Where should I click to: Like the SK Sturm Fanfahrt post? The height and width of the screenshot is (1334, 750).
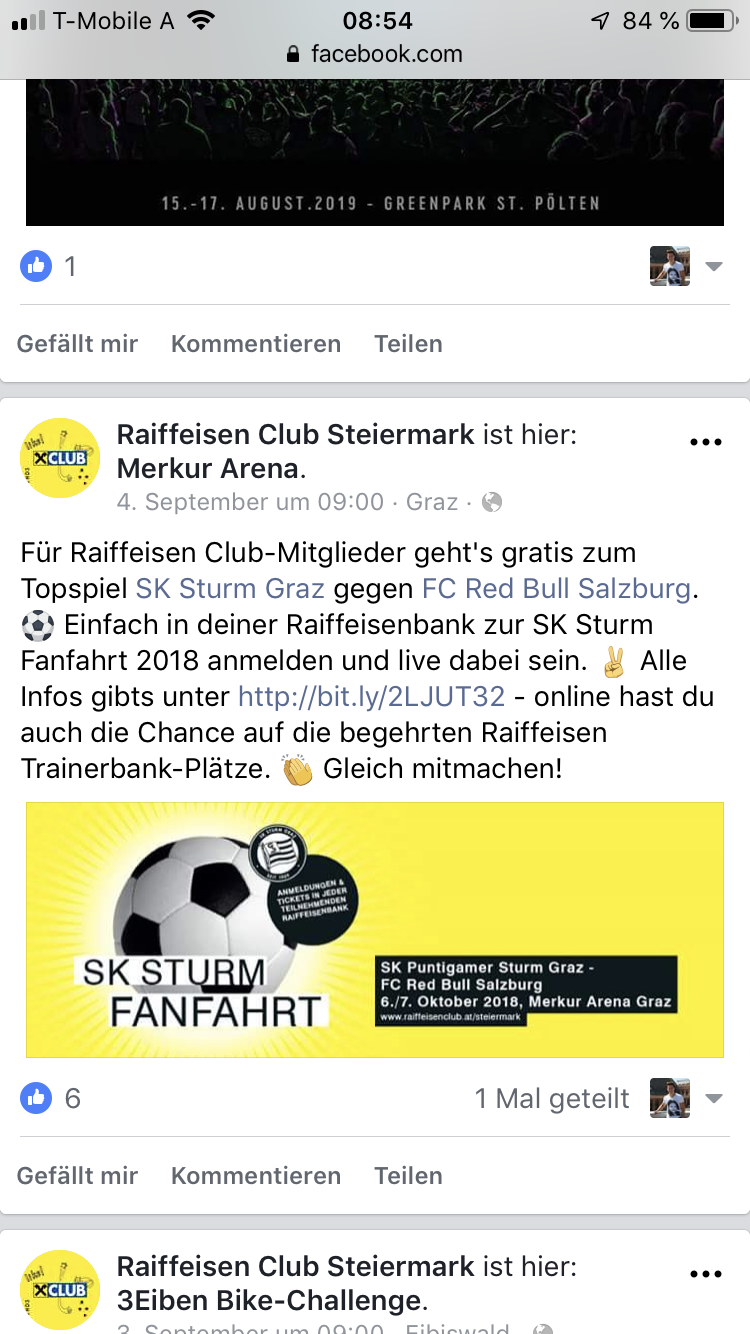point(77,1175)
